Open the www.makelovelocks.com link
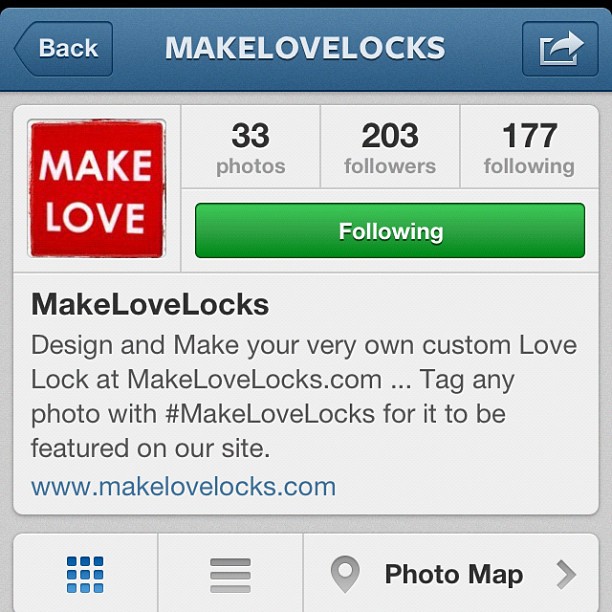Screen dimensions: 612x612 tap(183, 487)
